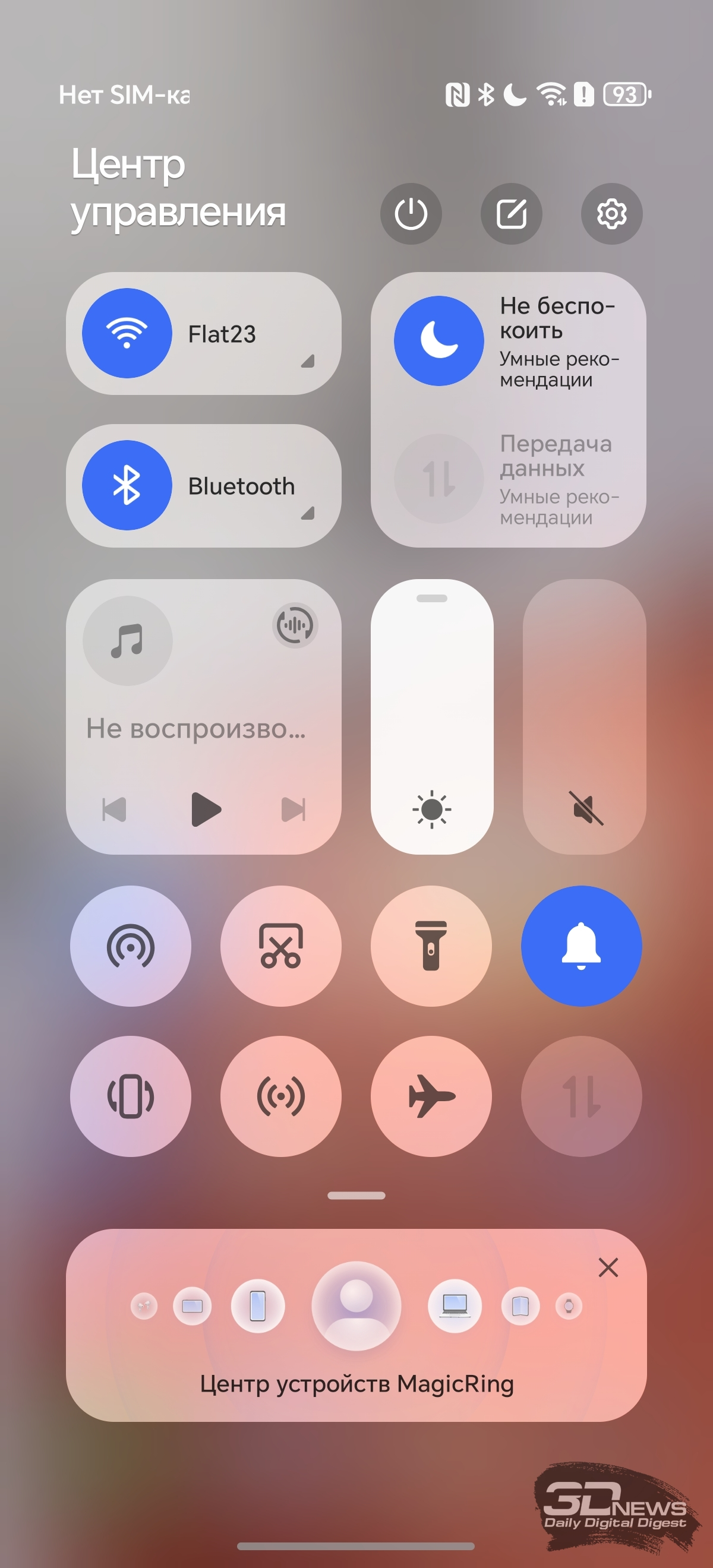Turn off the Flat23 Wi-Fi toggle
Image resolution: width=713 pixels, height=1568 pixels.
point(127,333)
